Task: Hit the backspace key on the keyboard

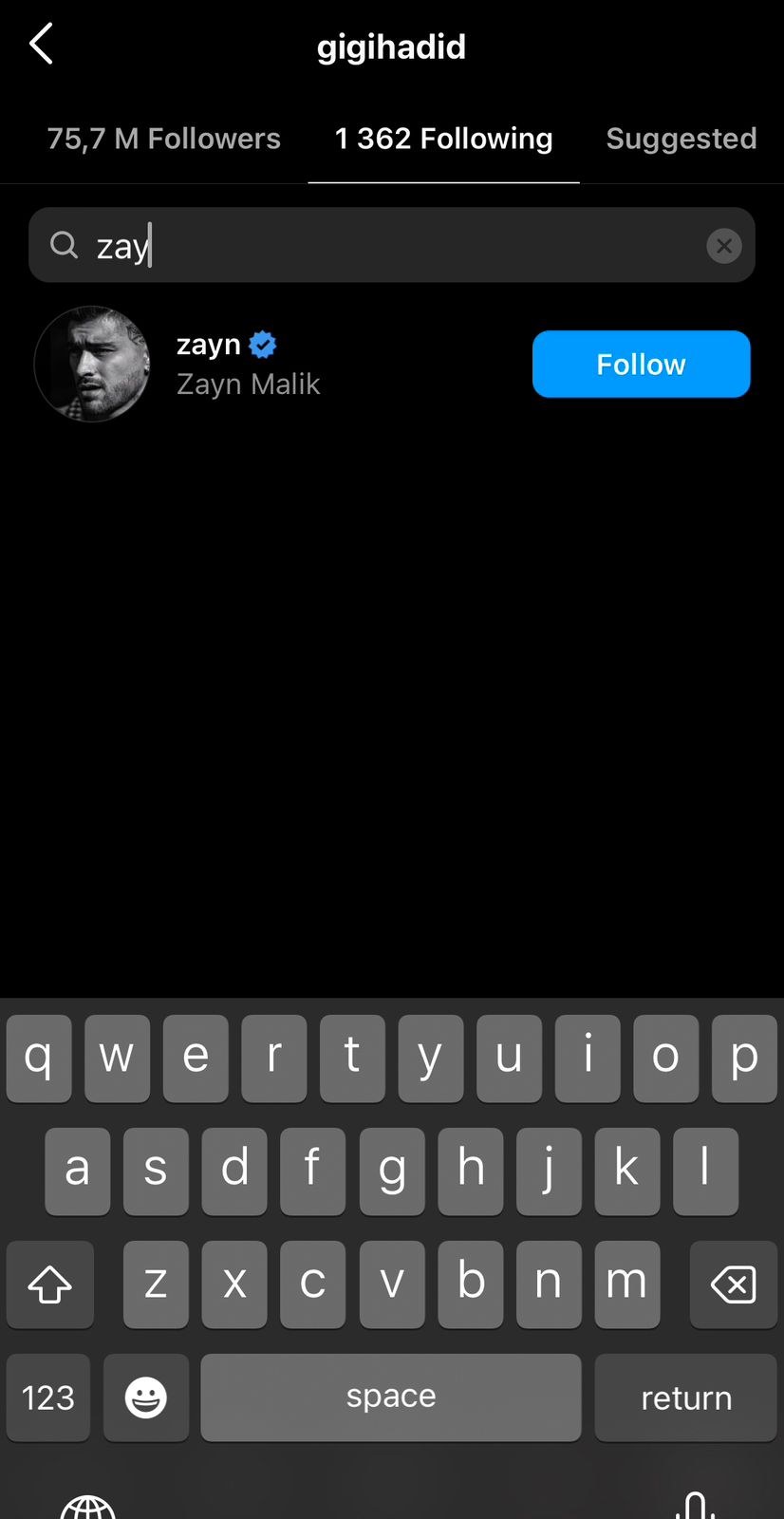Action: [x=733, y=1285]
